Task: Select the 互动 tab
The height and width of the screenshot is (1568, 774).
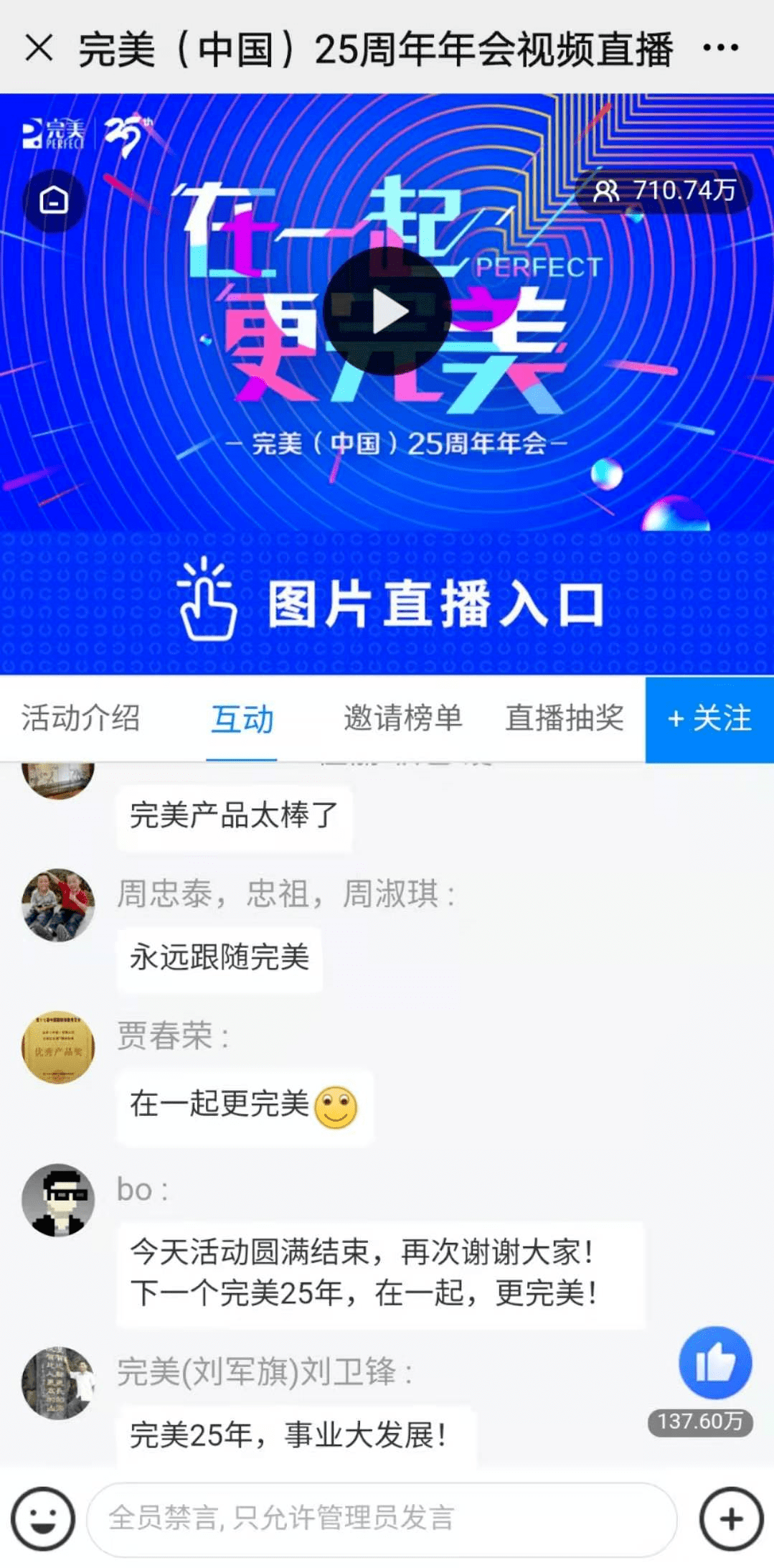Action: (242, 719)
